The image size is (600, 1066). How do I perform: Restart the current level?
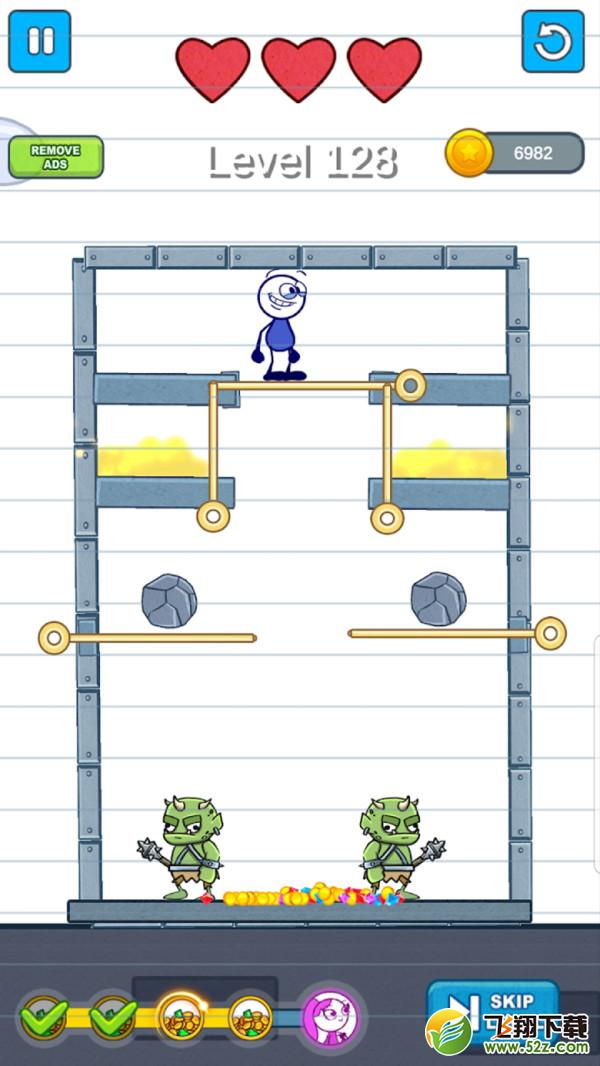click(552, 41)
